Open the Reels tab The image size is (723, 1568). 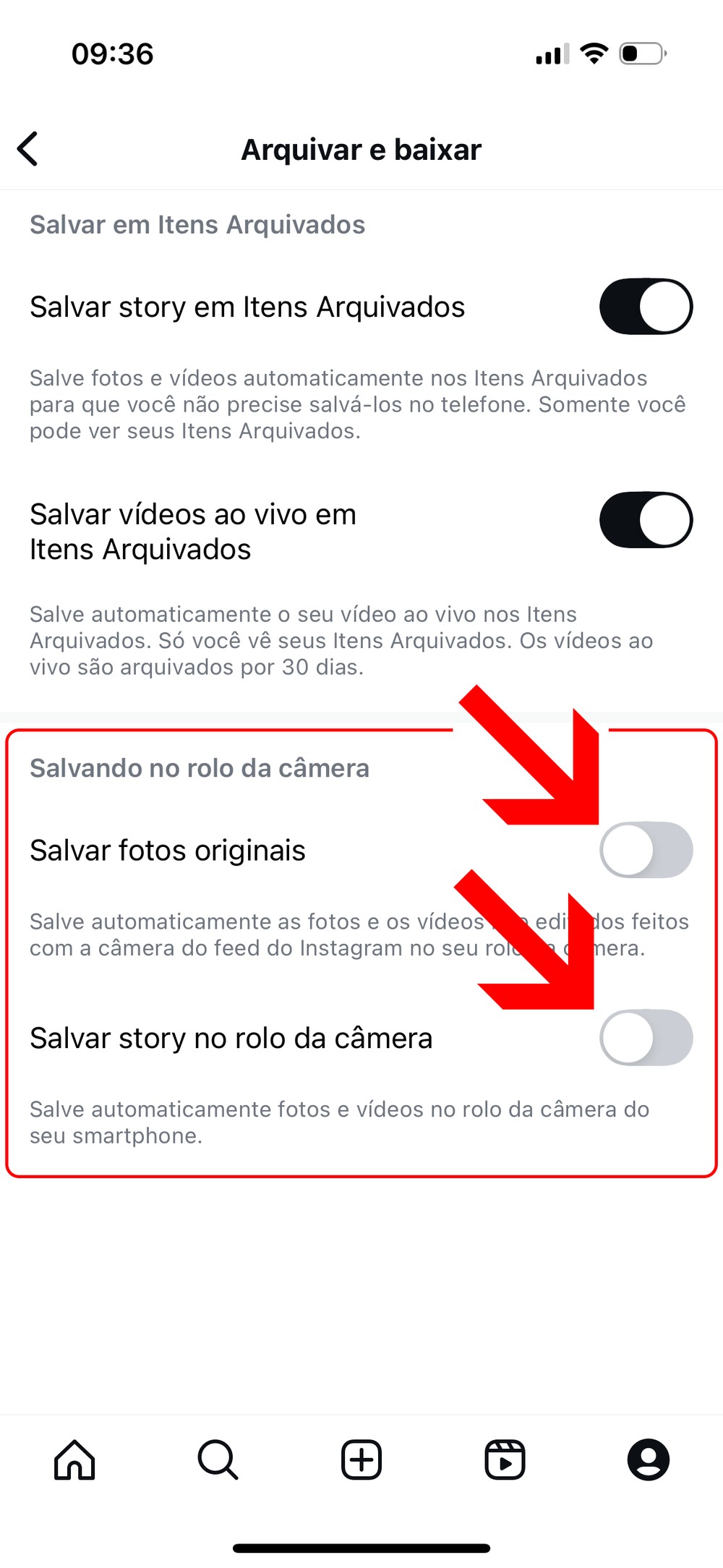click(505, 1460)
